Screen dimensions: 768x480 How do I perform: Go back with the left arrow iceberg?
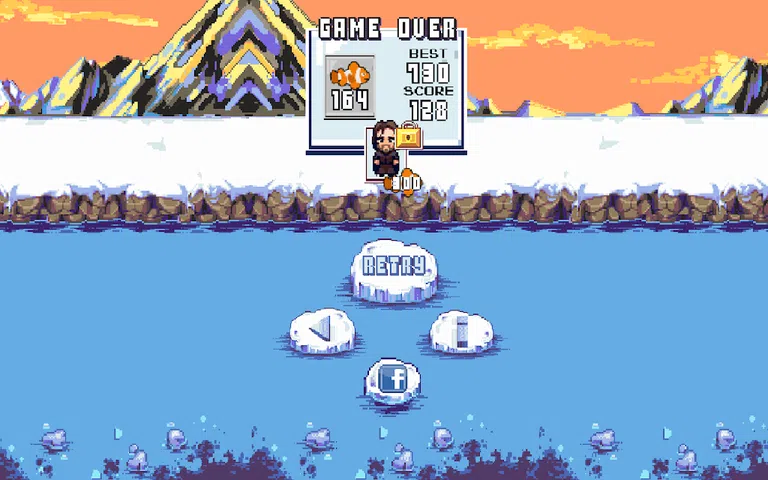click(x=321, y=329)
